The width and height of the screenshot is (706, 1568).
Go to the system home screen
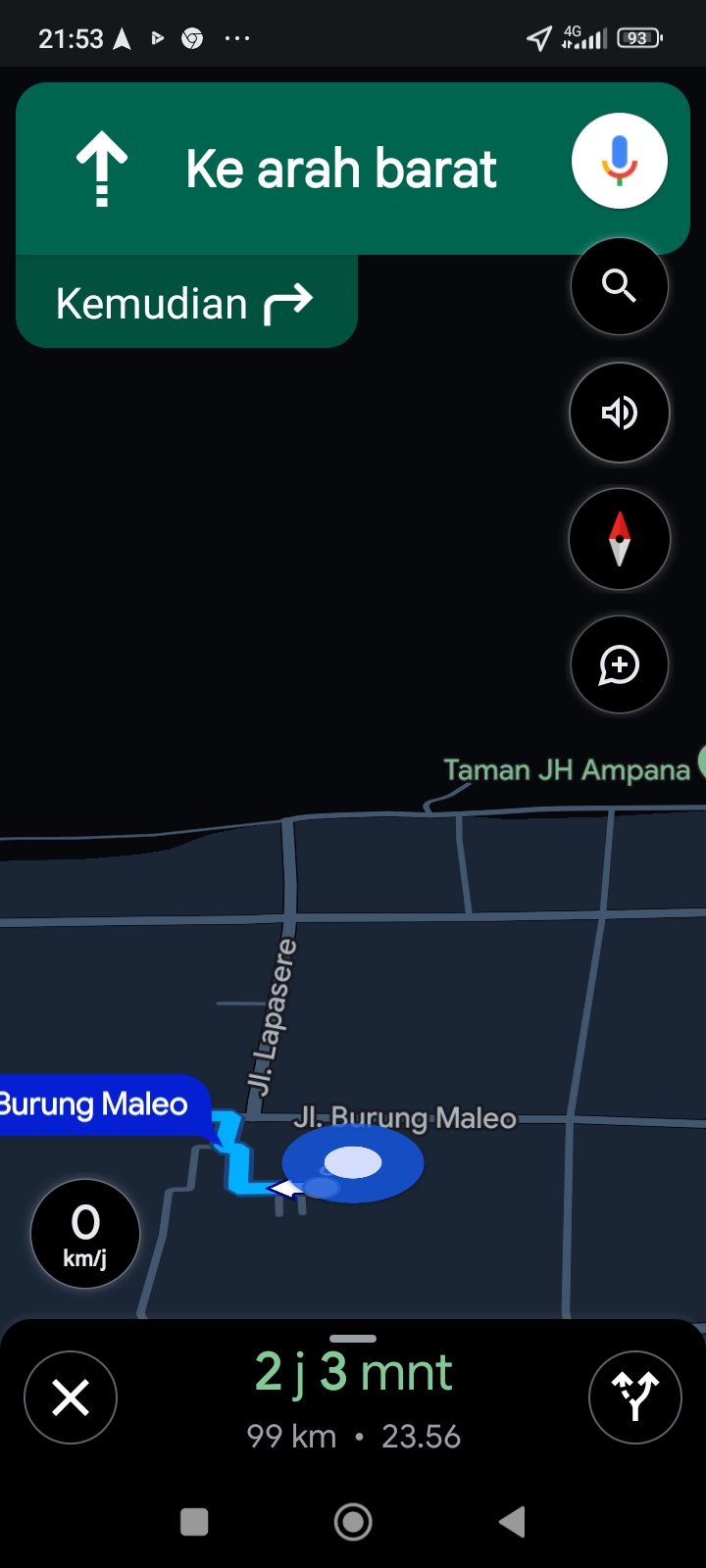[x=353, y=1522]
